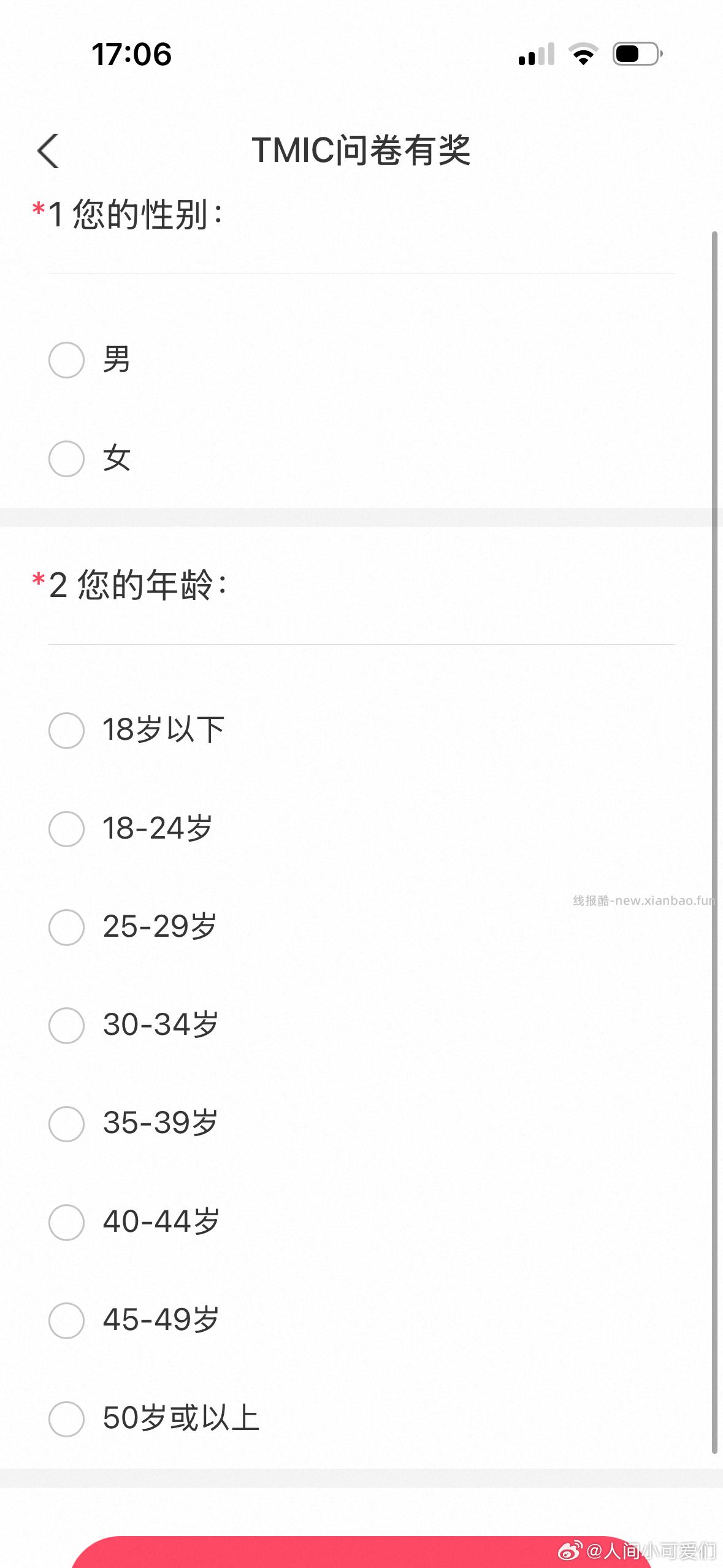Screen dimensions: 723x1568
Task: Tap the Wi-Fi icon in the status bar
Action: click(584, 55)
